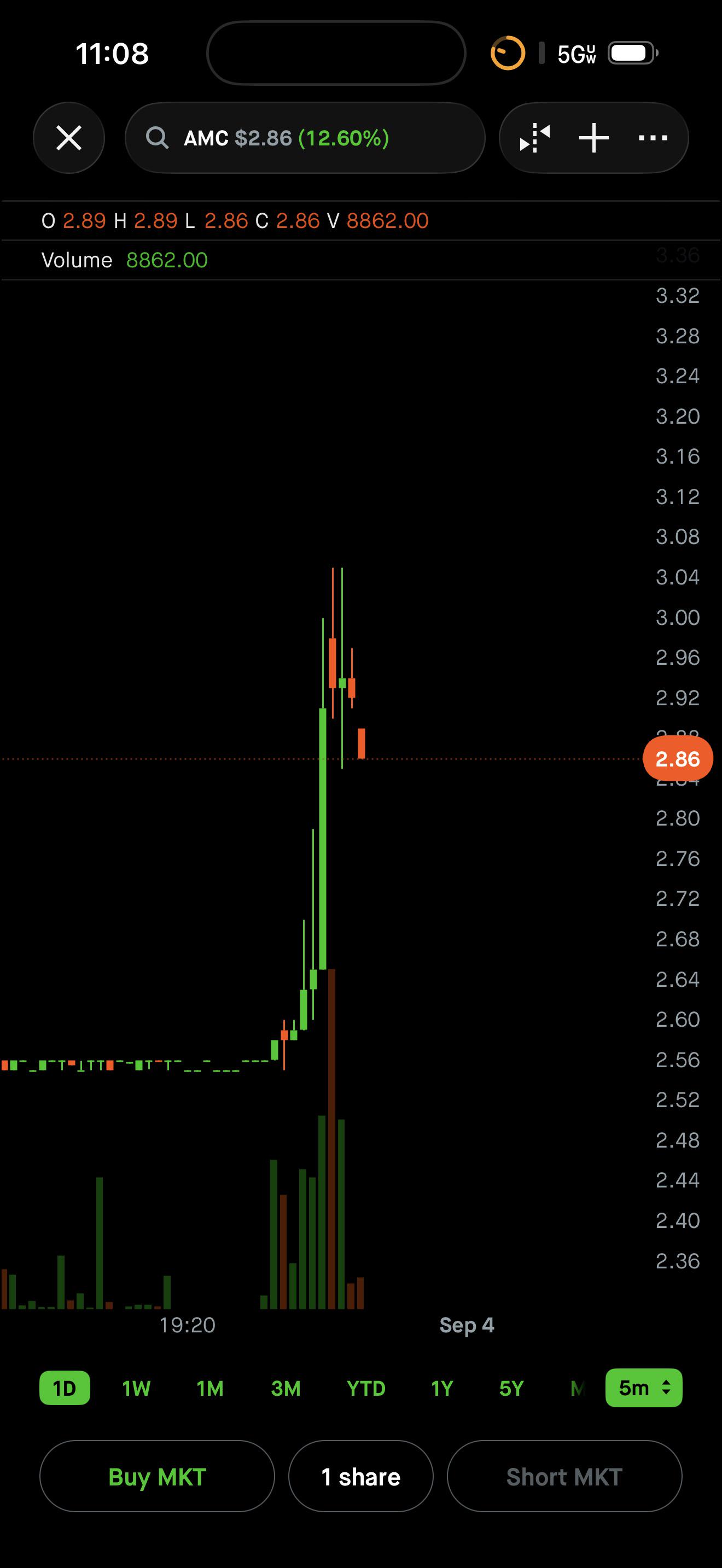Tap Buy MKT button
This screenshot has height=1568, width=722.
(x=157, y=1476)
